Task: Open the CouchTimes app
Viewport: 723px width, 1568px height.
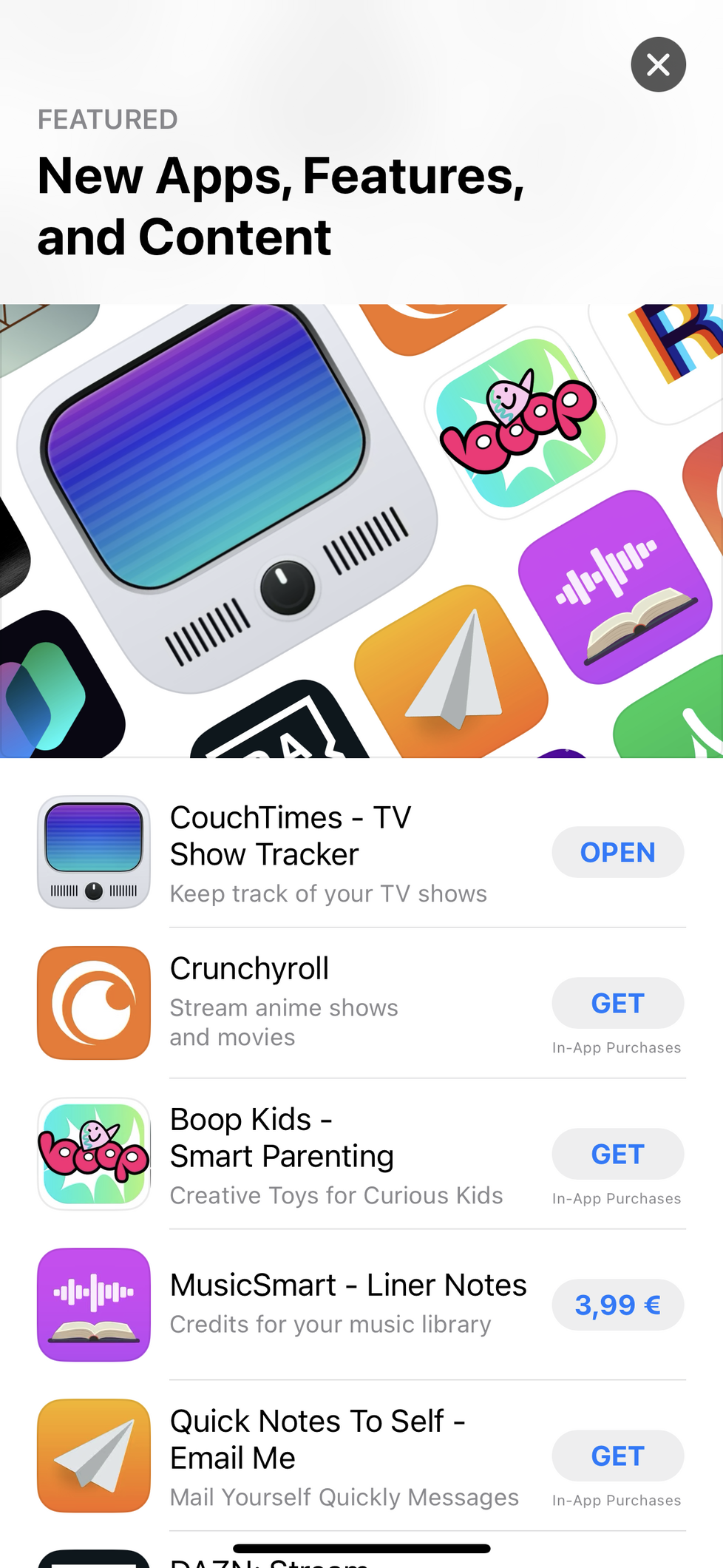Action: tap(617, 852)
